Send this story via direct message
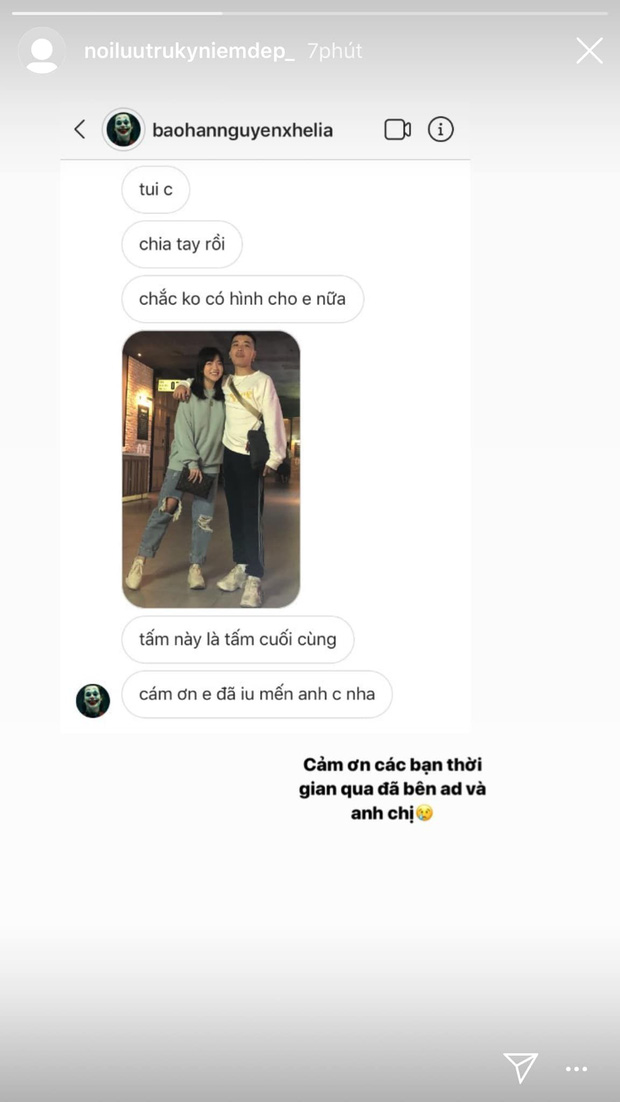The image size is (620, 1102). [520, 1067]
